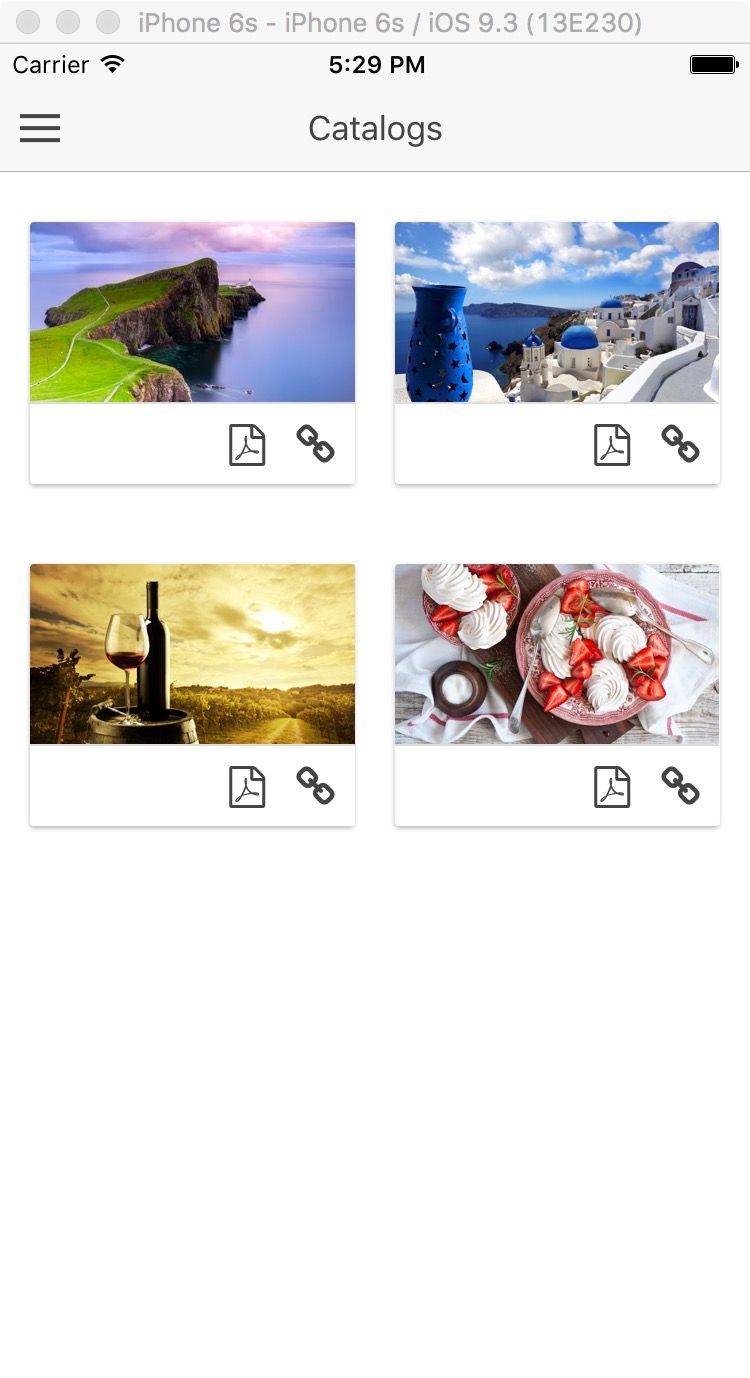Image resolution: width=750 pixels, height=1378 pixels.
Task: Open the wine bottle vineyard catalog
Action: tap(192, 654)
